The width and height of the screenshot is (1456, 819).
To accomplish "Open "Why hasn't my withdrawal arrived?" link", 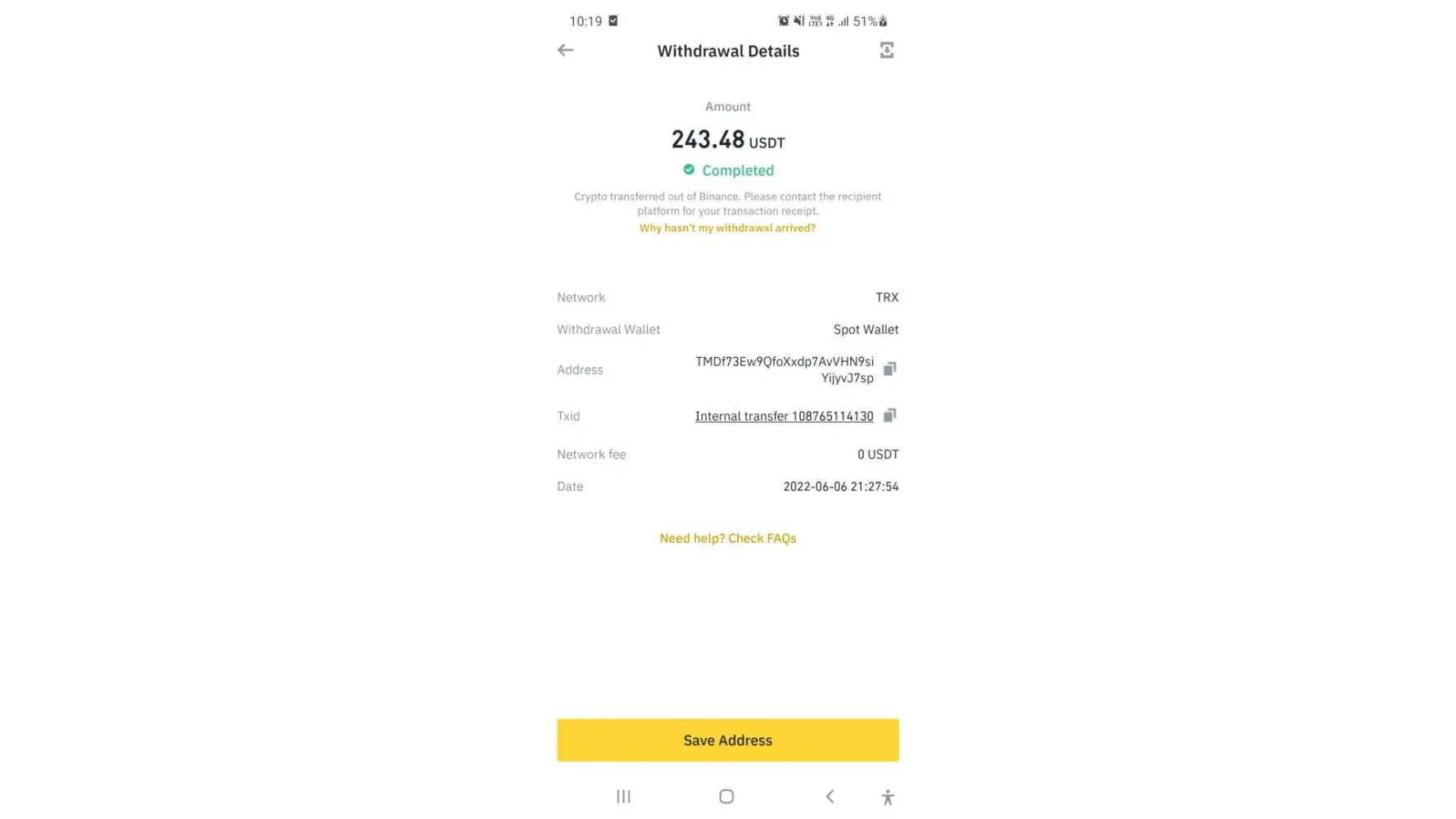I will click(727, 229).
